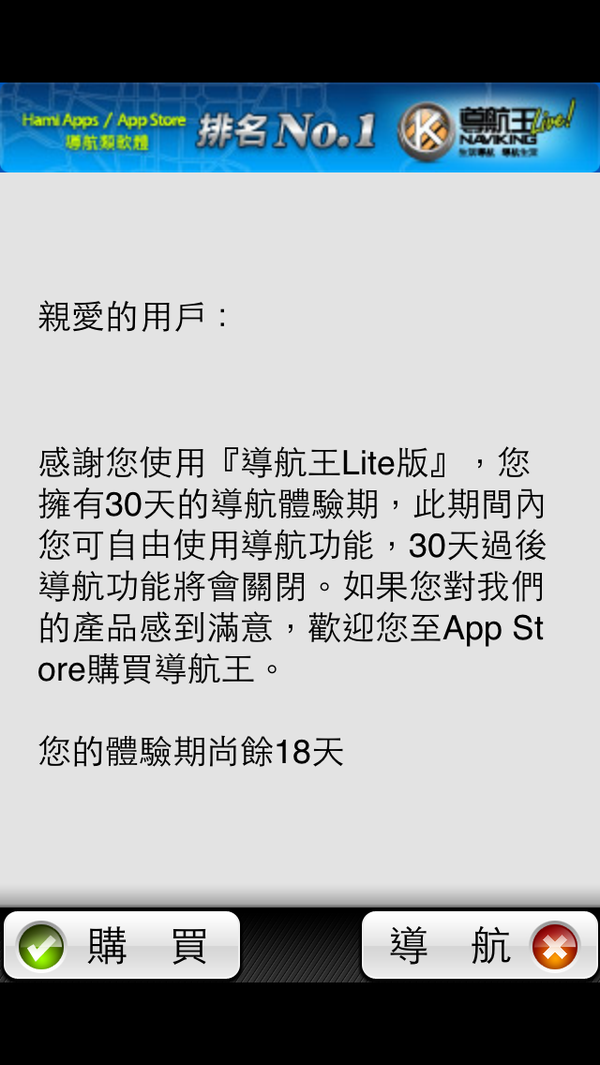Continue to navigation with the 導航 button
Viewport: 600px width, 1065px height.
(x=472, y=945)
